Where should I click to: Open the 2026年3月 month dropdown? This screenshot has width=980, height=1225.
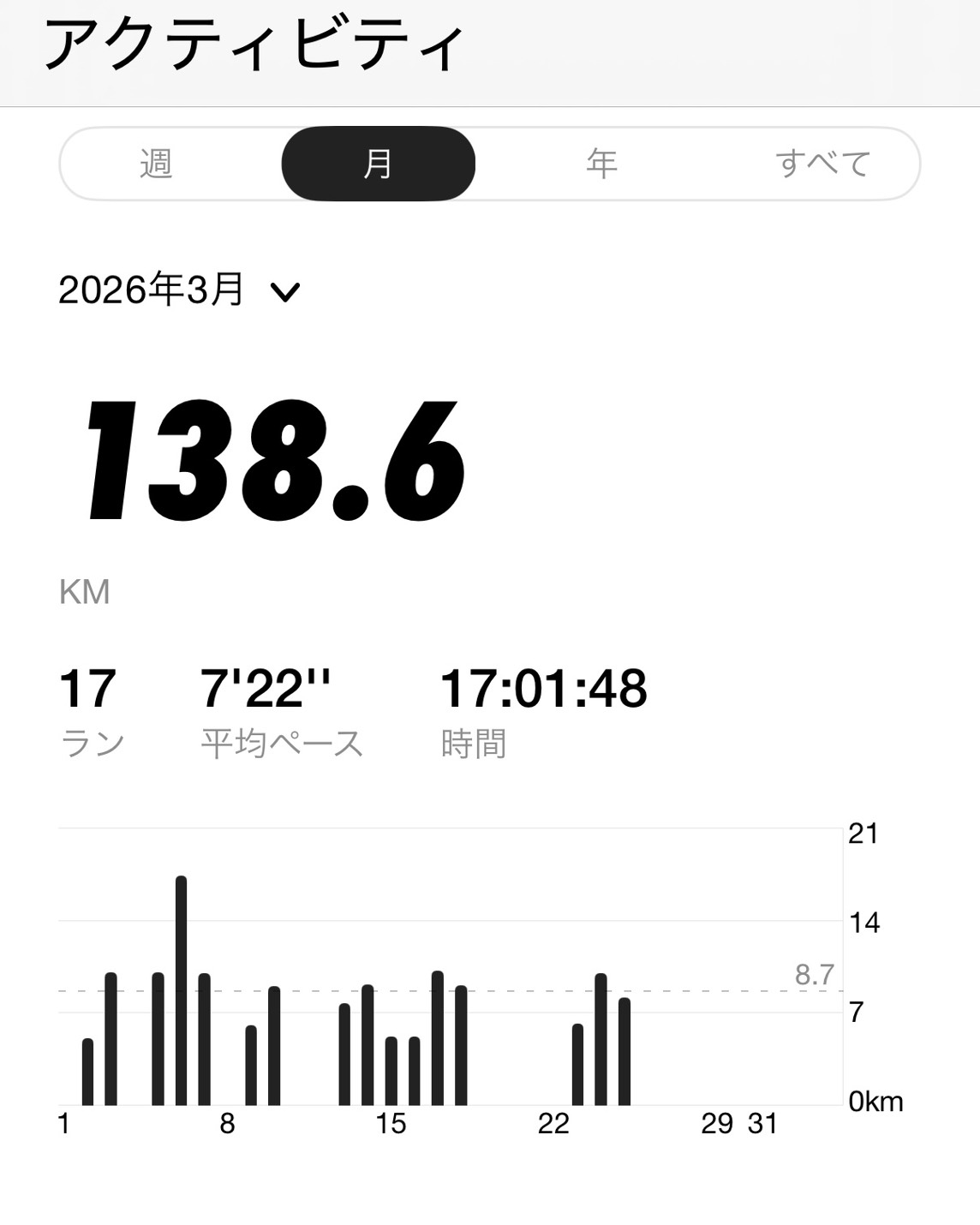180,290
